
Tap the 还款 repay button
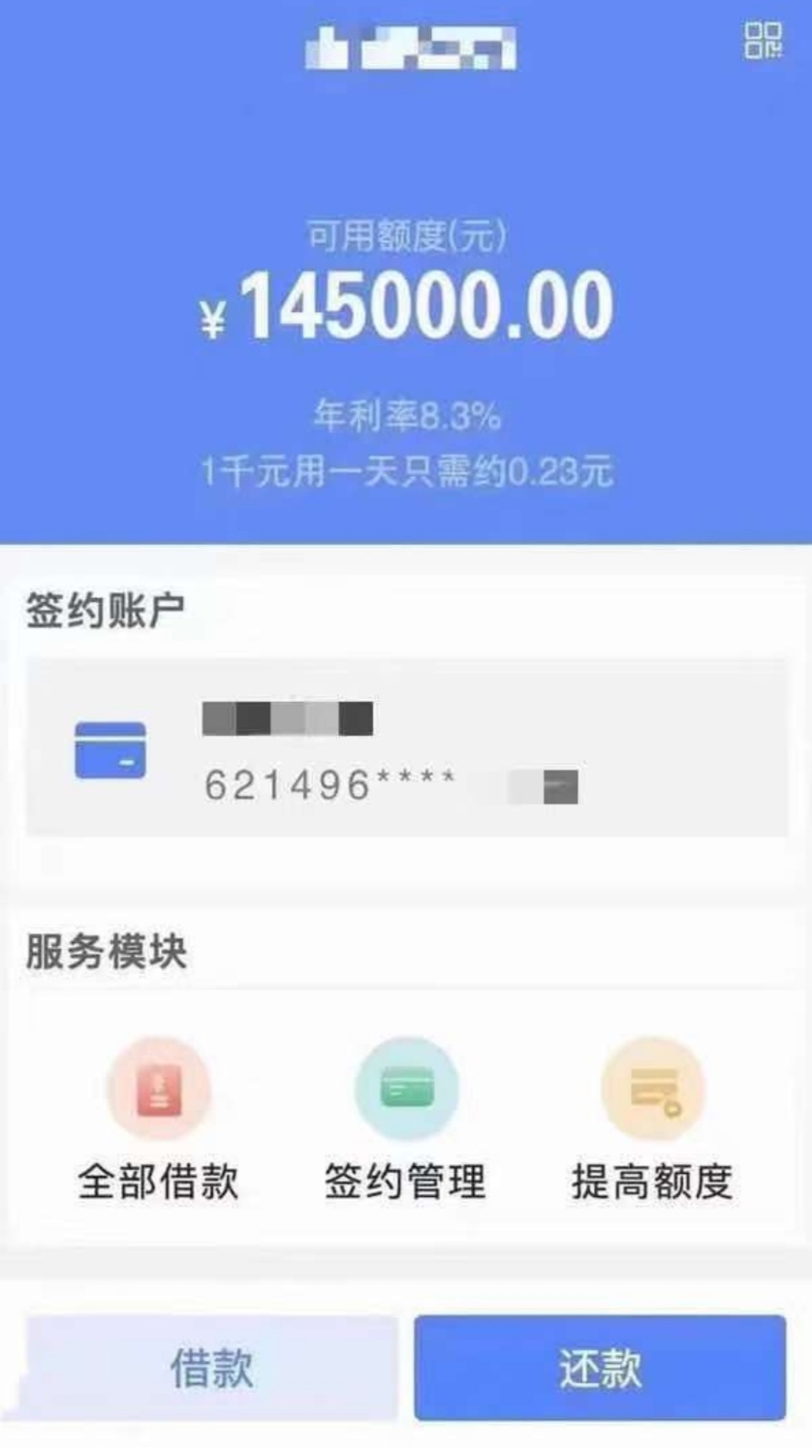pos(600,1368)
